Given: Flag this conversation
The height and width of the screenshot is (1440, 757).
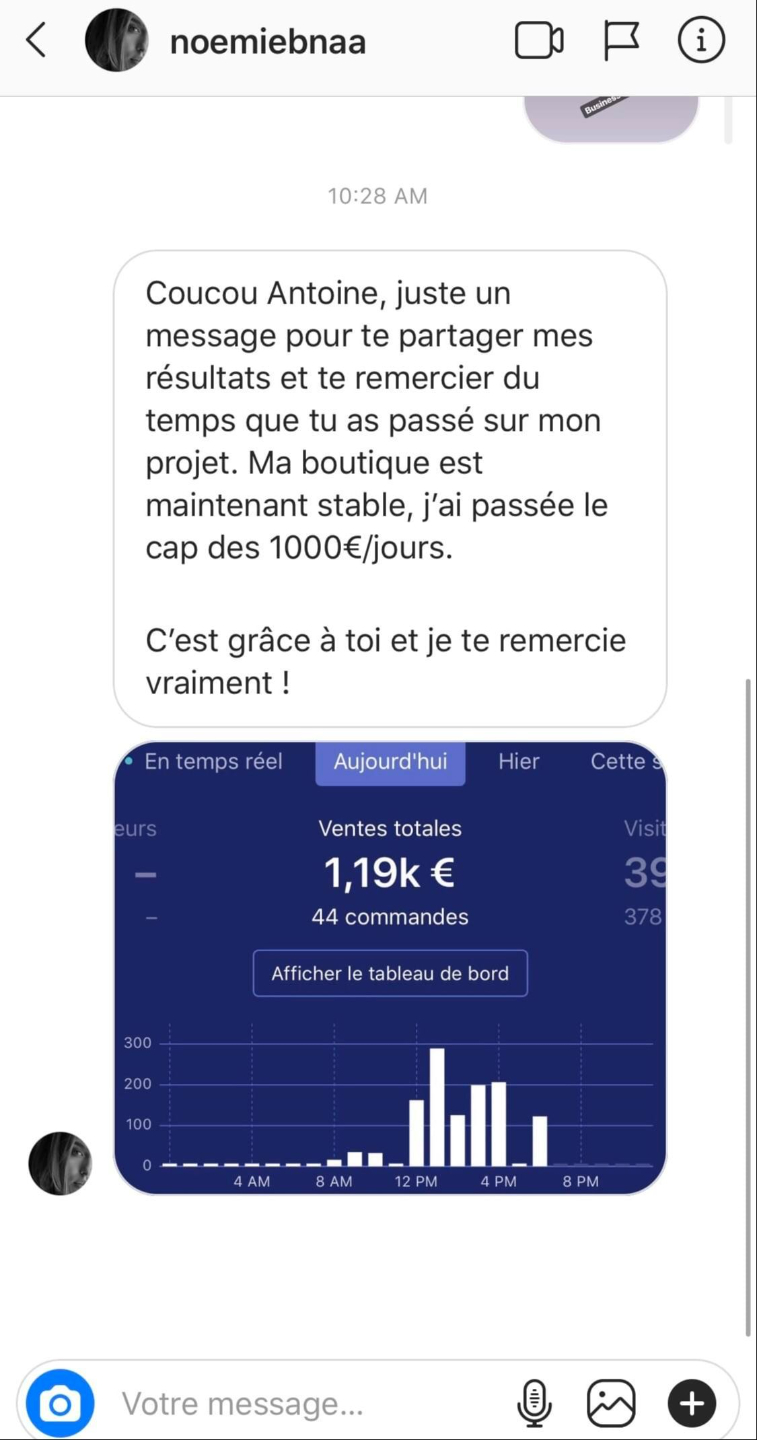Looking at the screenshot, I should tap(621, 41).
